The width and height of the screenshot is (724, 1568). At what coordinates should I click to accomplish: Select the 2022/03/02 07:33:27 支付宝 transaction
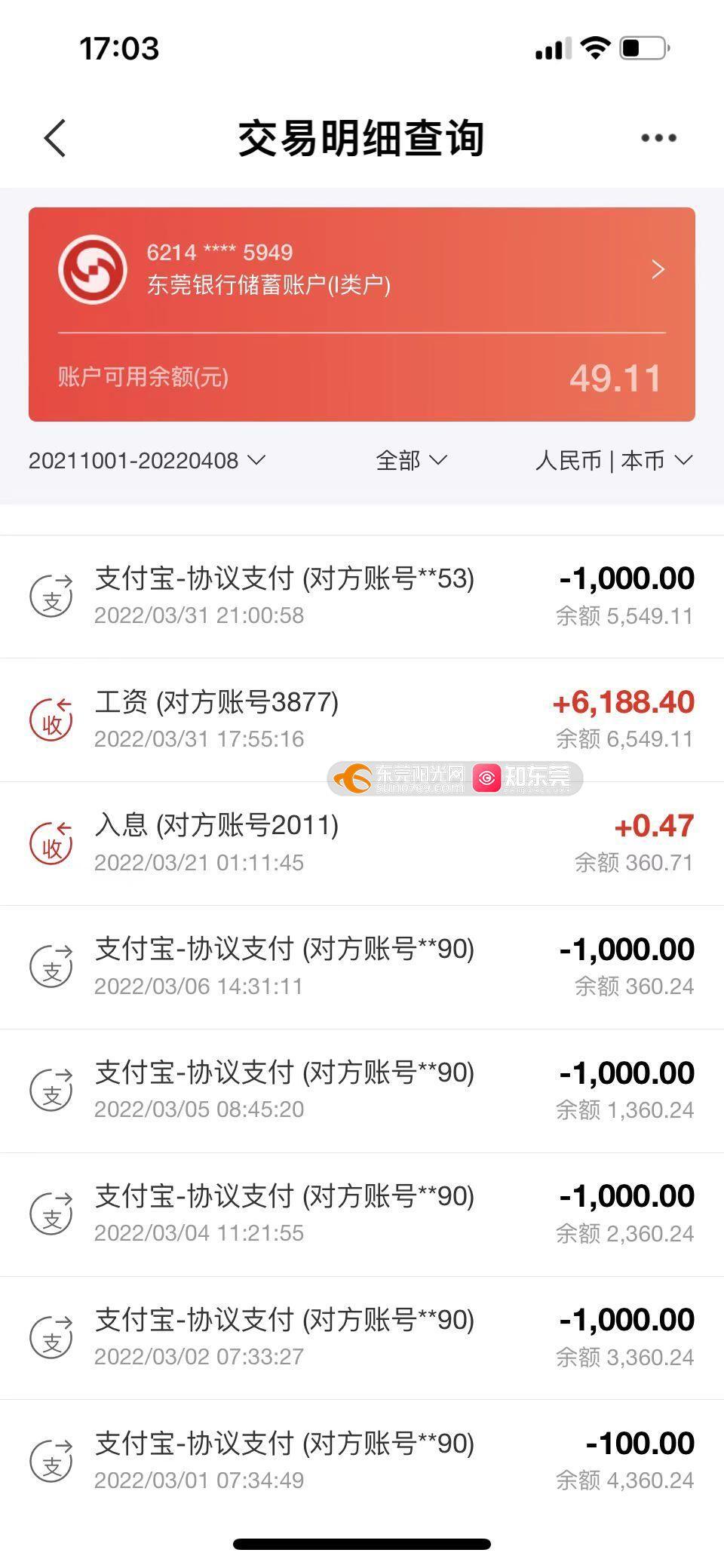(362, 1339)
